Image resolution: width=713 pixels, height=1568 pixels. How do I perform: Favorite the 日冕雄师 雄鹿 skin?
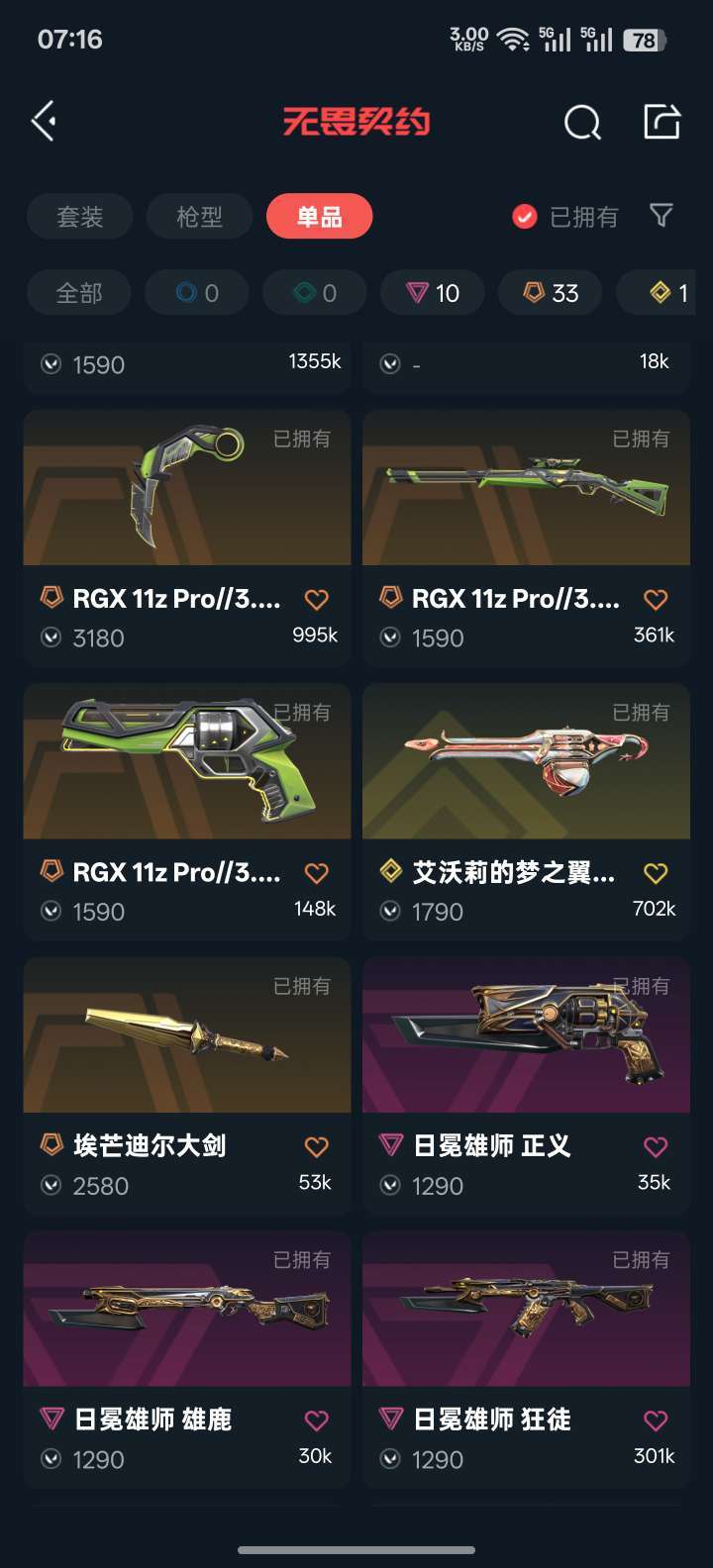click(x=316, y=1421)
